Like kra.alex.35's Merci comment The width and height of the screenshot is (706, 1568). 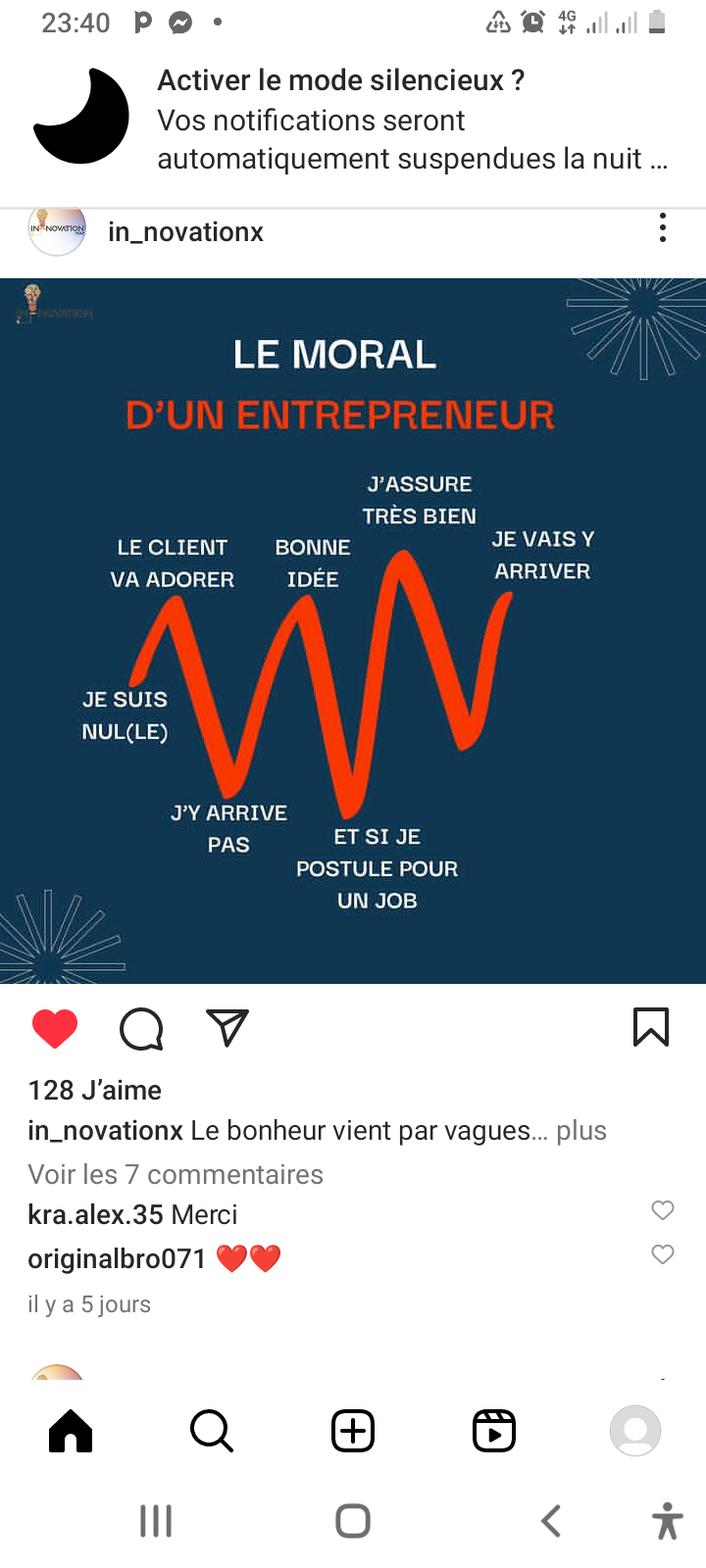tap(663, 1210)
